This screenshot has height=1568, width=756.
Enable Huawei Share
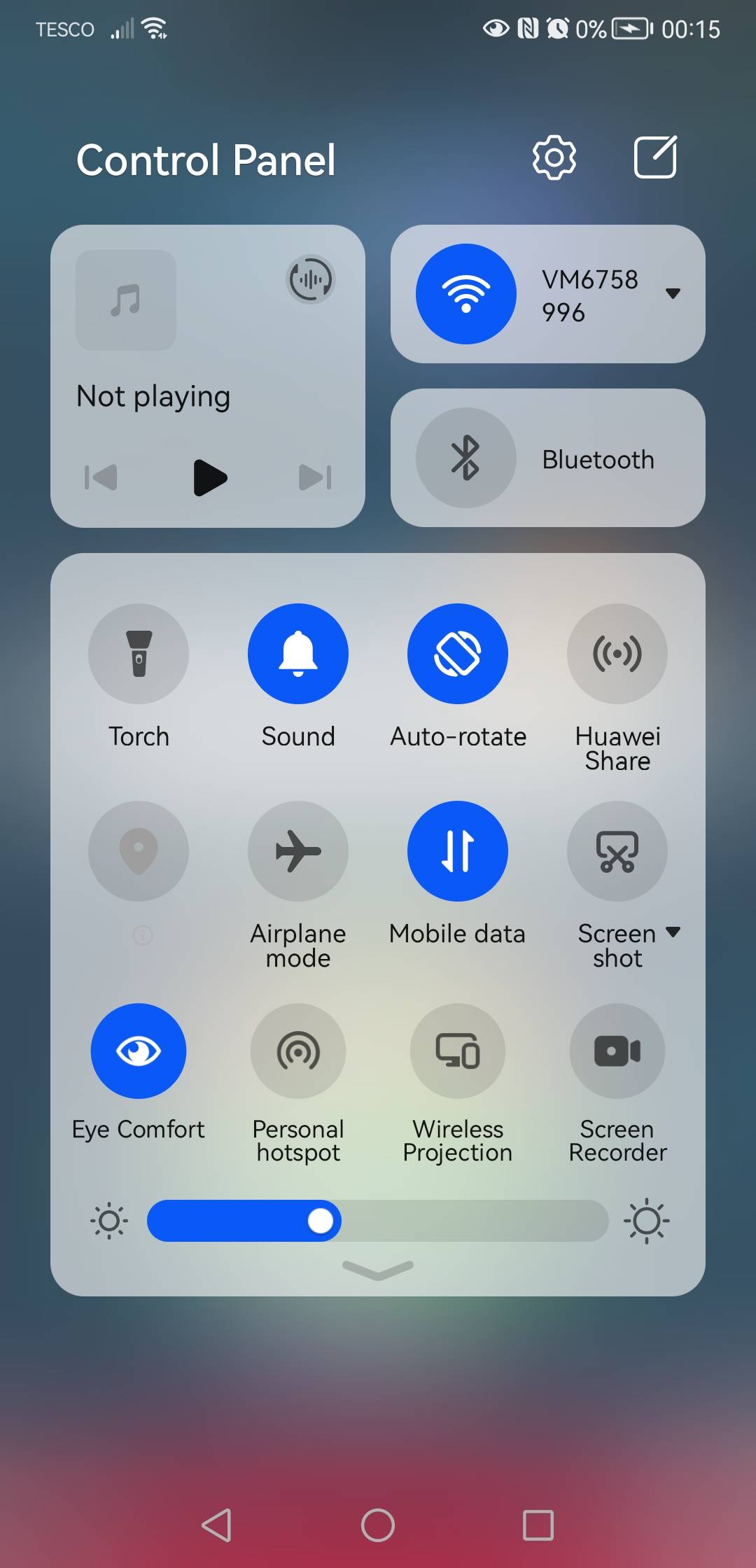tap(617, 654)
